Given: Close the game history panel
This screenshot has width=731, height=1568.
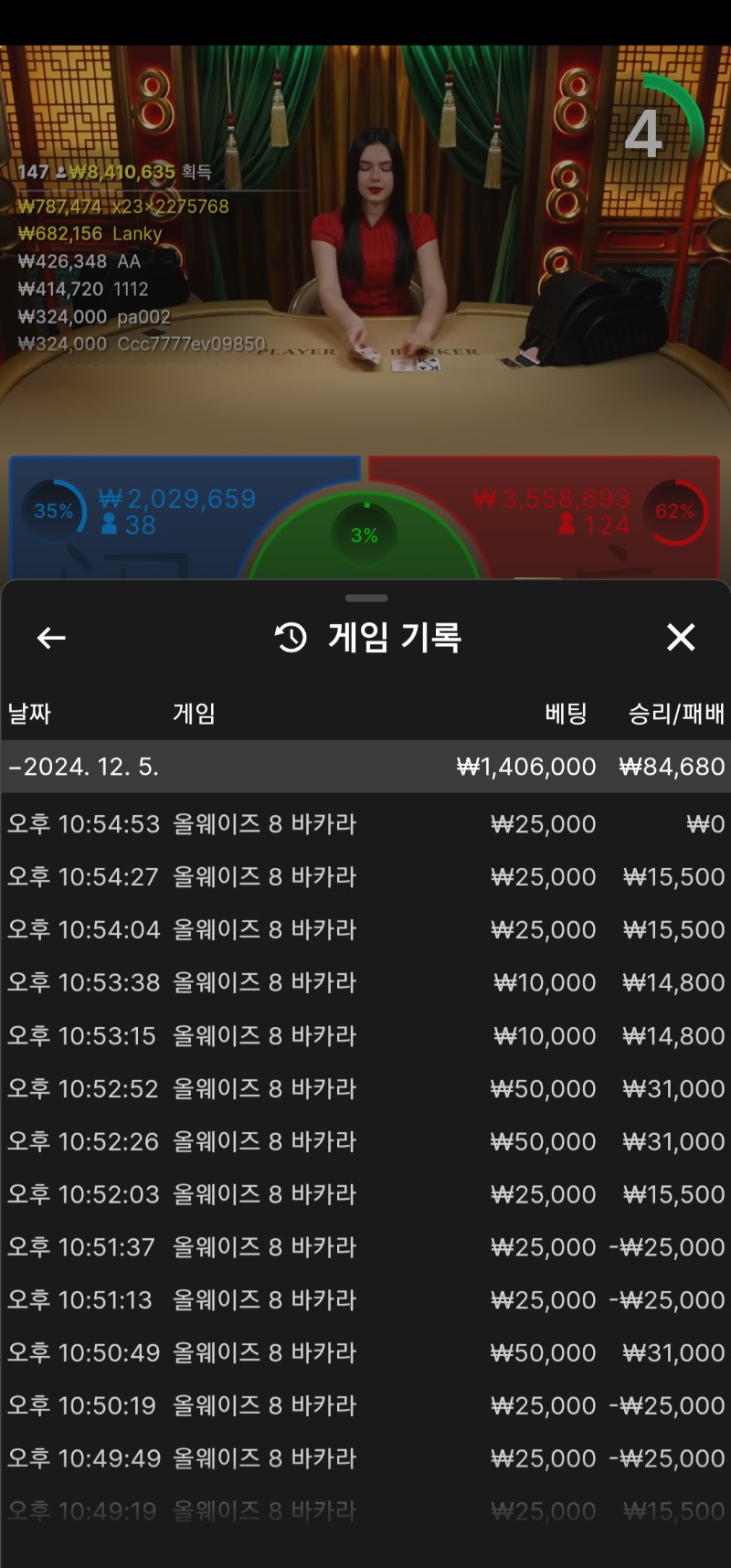Looking at the screenshot, I should [681, 637].
